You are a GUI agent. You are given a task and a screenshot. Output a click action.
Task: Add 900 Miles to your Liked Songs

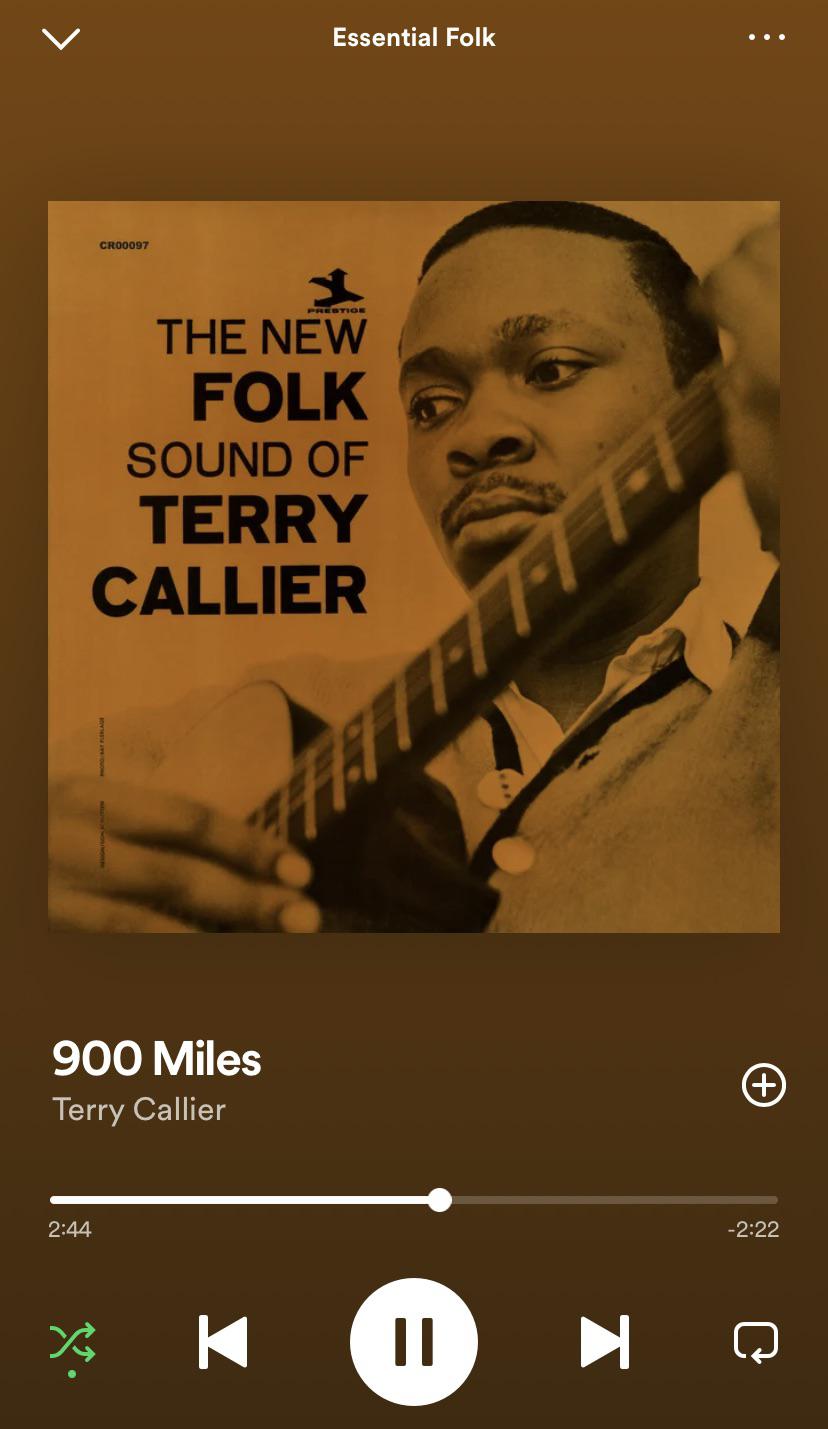click(x=763, y=1085)
